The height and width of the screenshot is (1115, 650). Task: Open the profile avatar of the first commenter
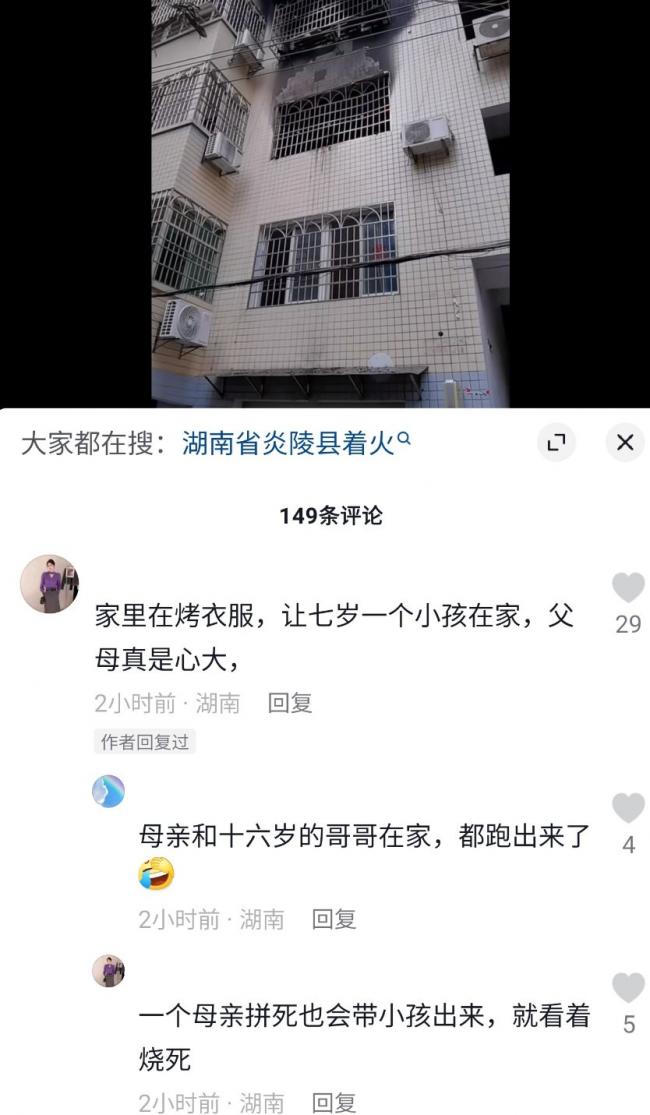[49, 584]
